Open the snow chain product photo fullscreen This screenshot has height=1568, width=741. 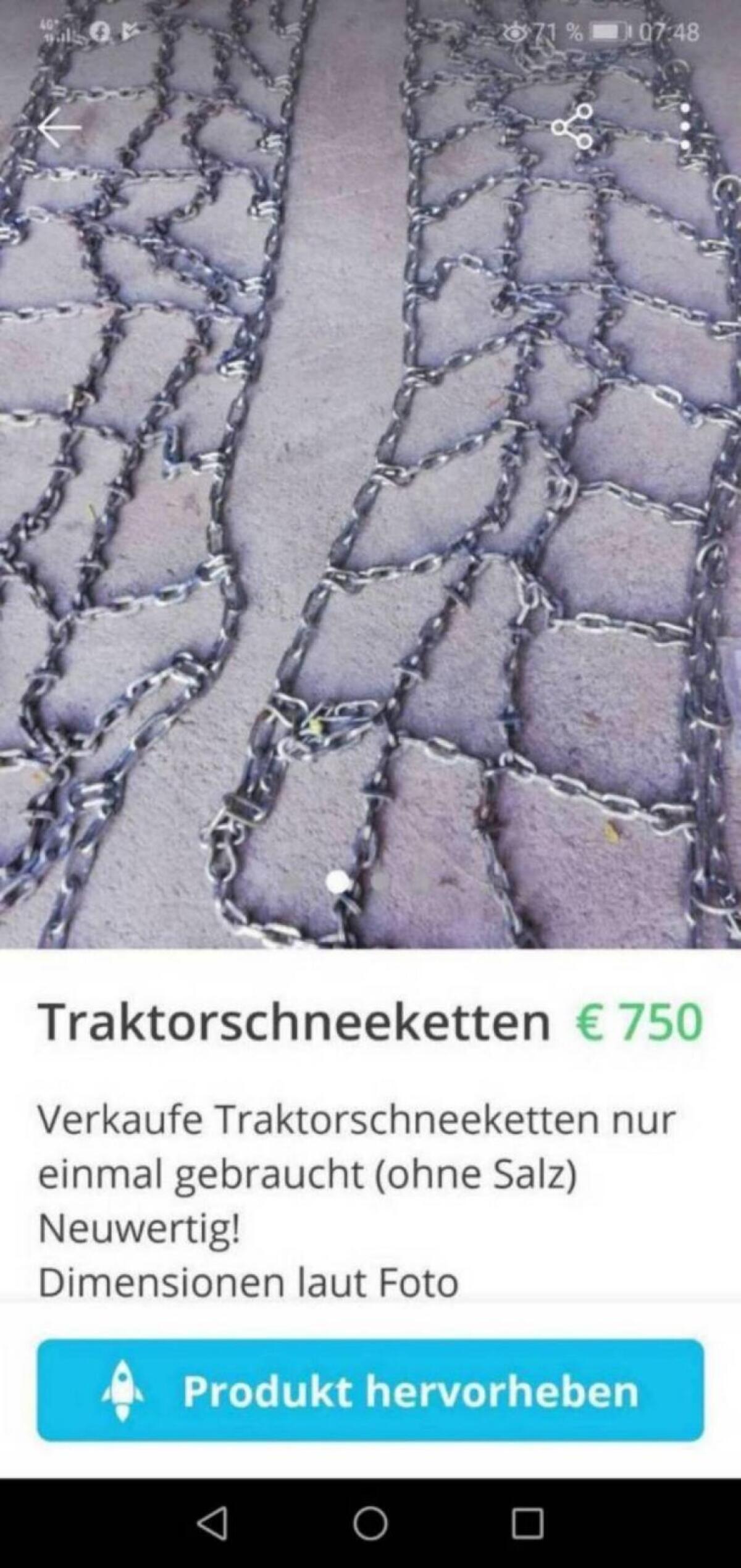point(371,494)
